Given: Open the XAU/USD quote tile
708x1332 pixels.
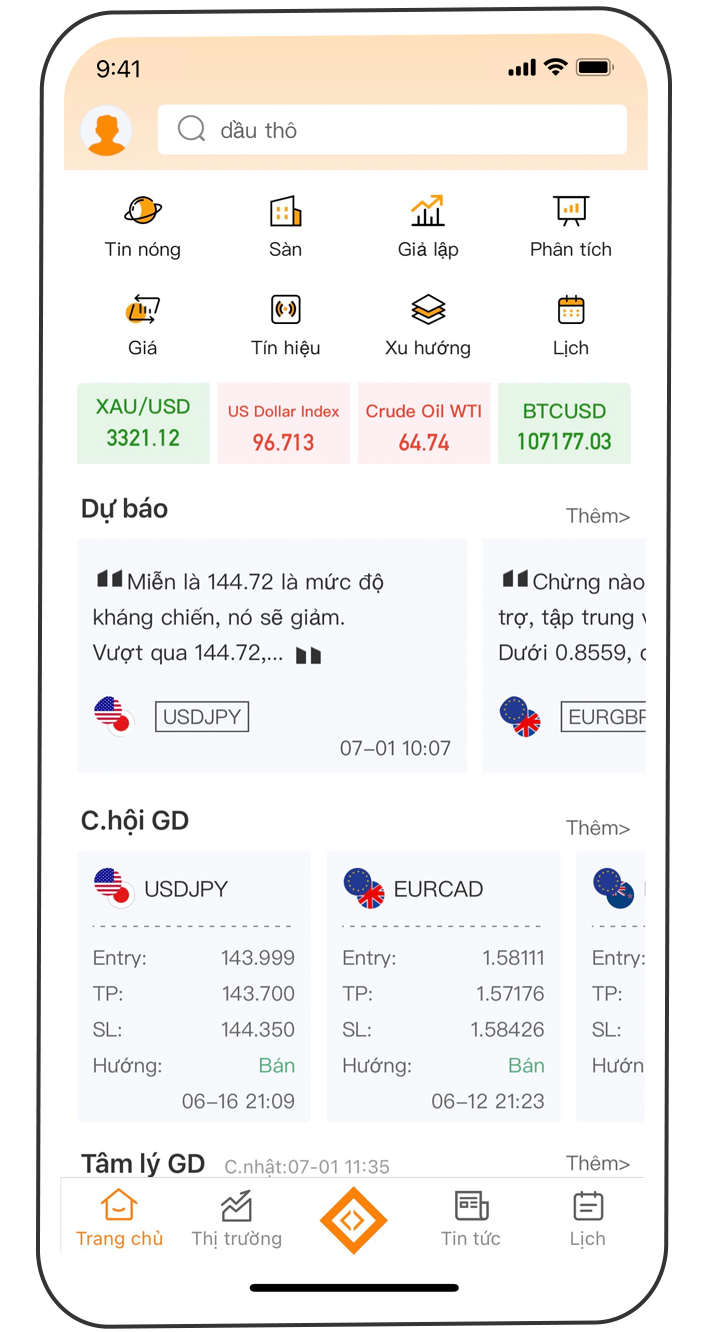Looking at the screenshot, I should tap(143, 423).
